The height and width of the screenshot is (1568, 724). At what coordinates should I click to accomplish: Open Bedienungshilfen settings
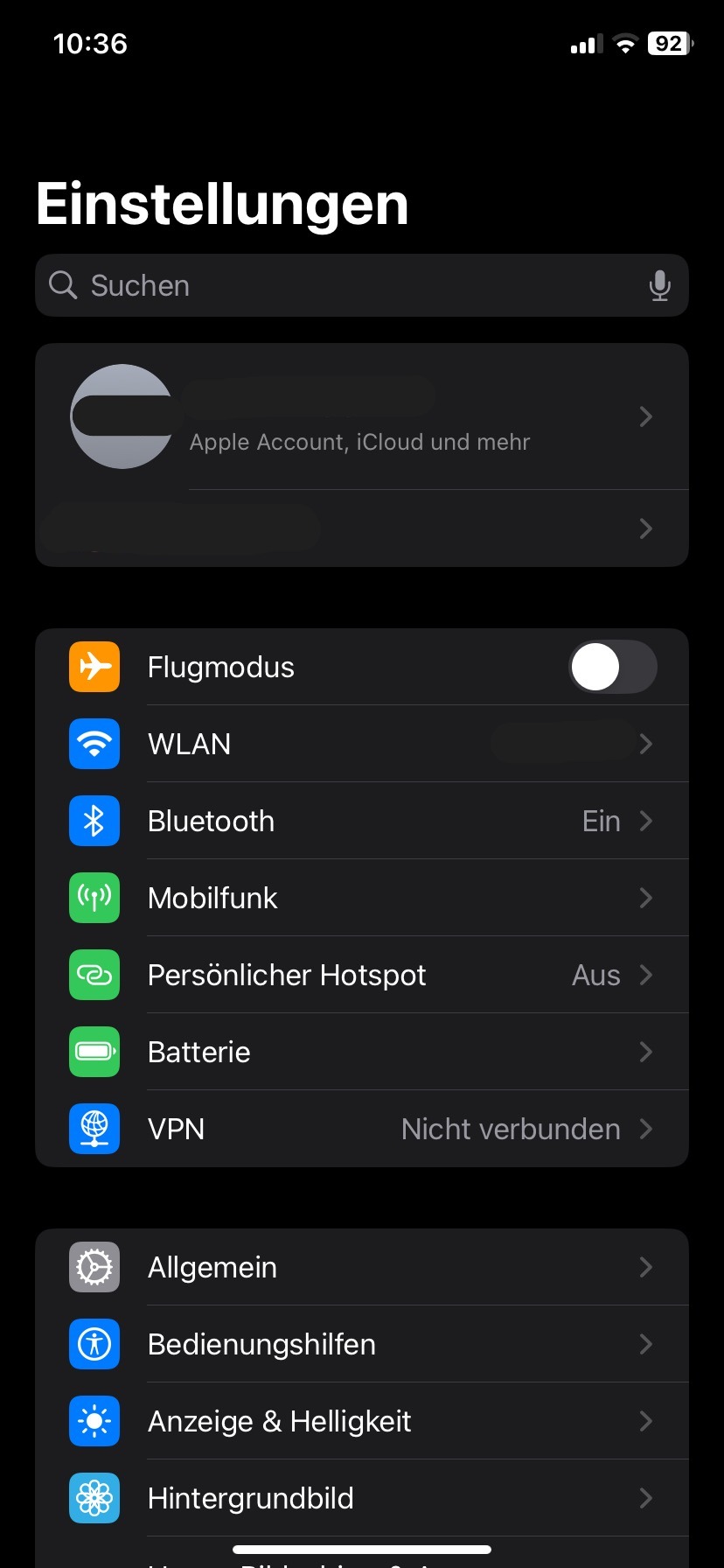click(362, 1344)
